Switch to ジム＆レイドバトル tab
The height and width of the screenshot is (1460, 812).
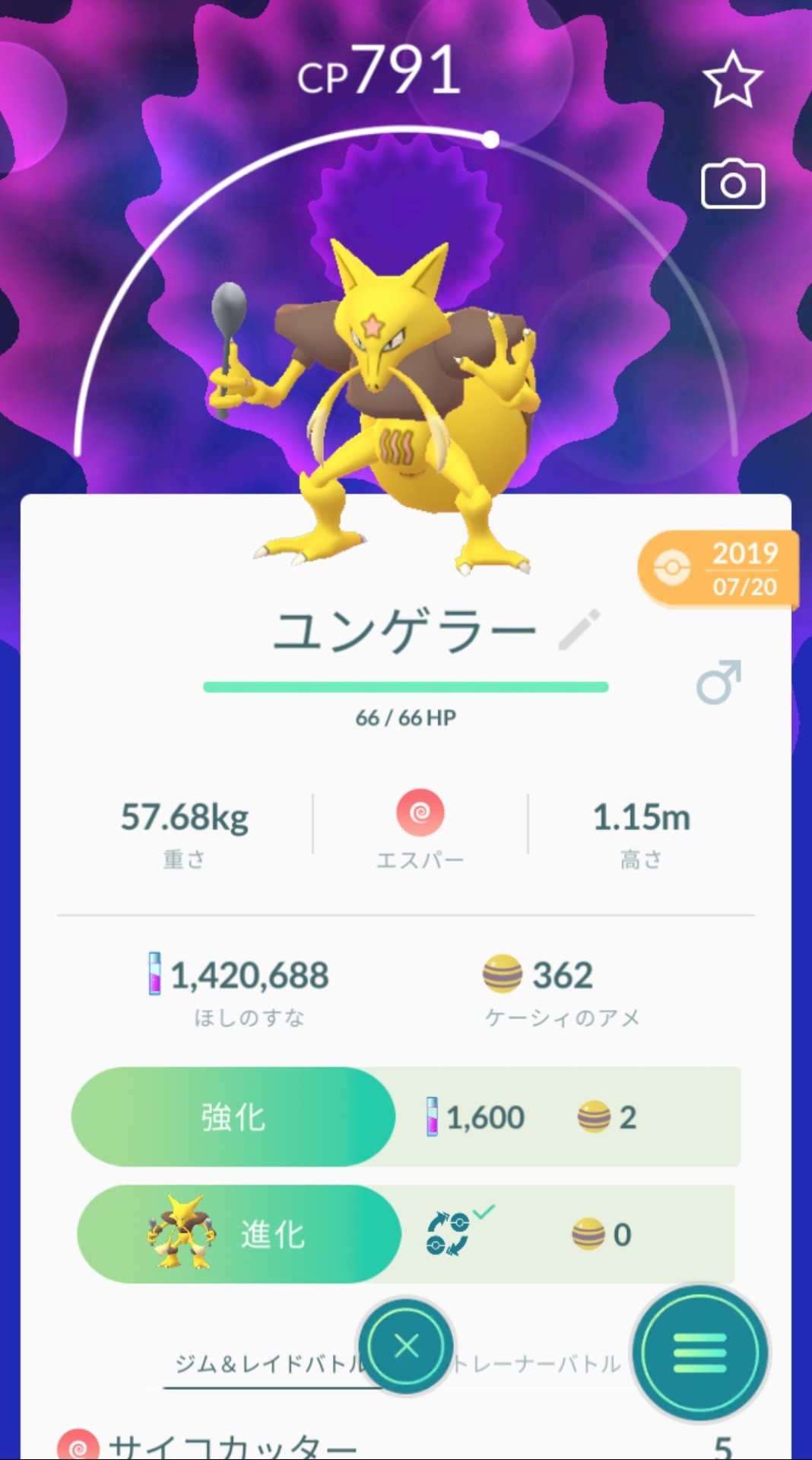(269, 1363)
